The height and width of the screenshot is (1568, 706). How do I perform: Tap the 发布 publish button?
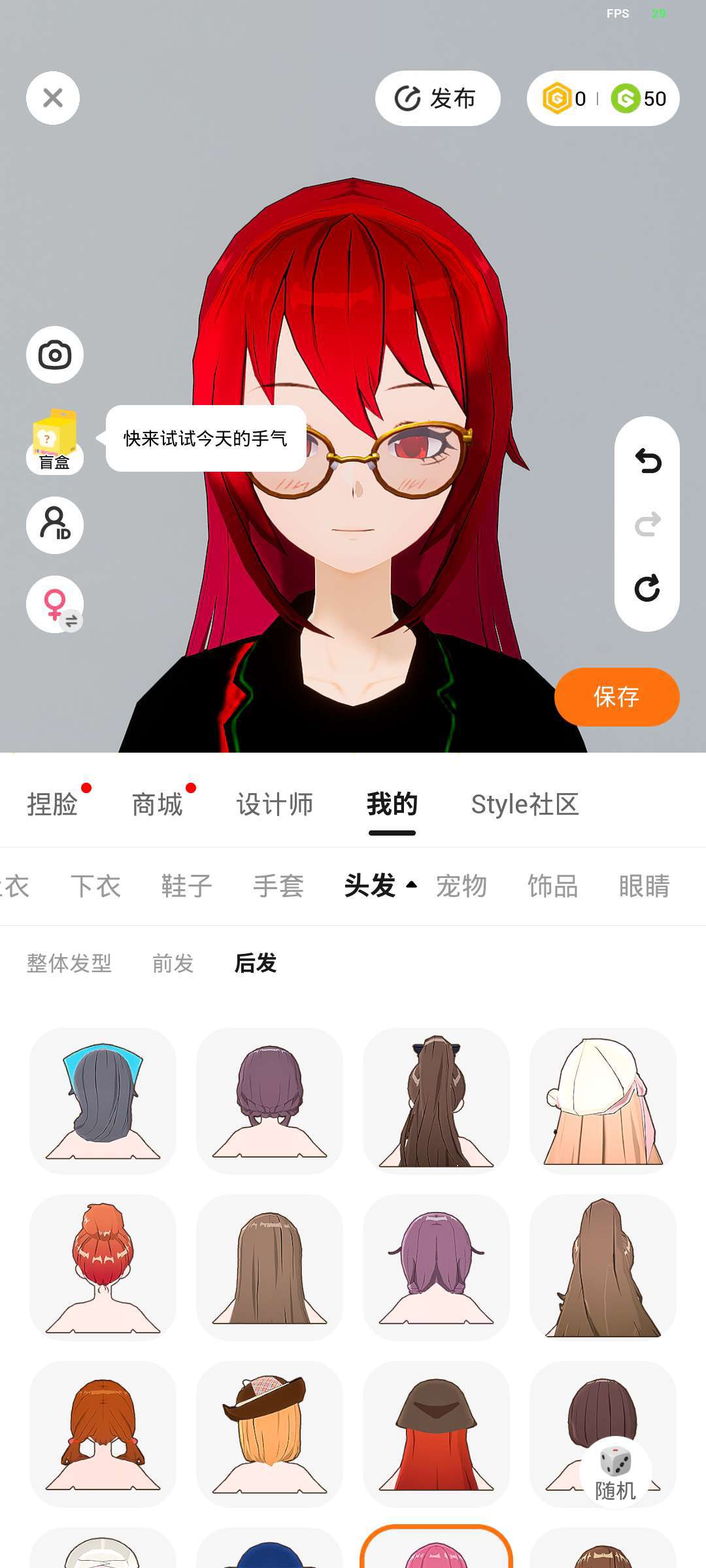coord(437,99)
